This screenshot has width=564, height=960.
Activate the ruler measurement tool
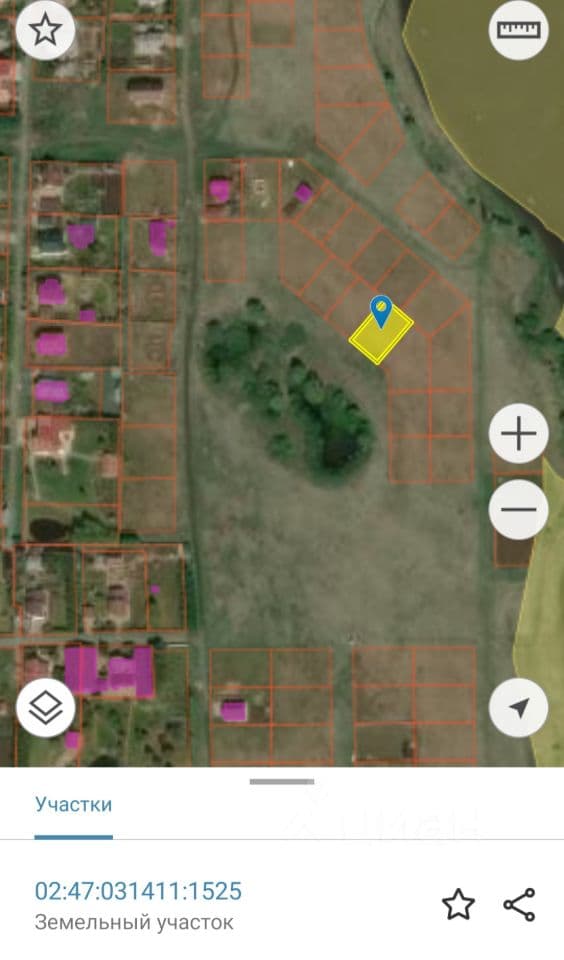tap(519, 30)
